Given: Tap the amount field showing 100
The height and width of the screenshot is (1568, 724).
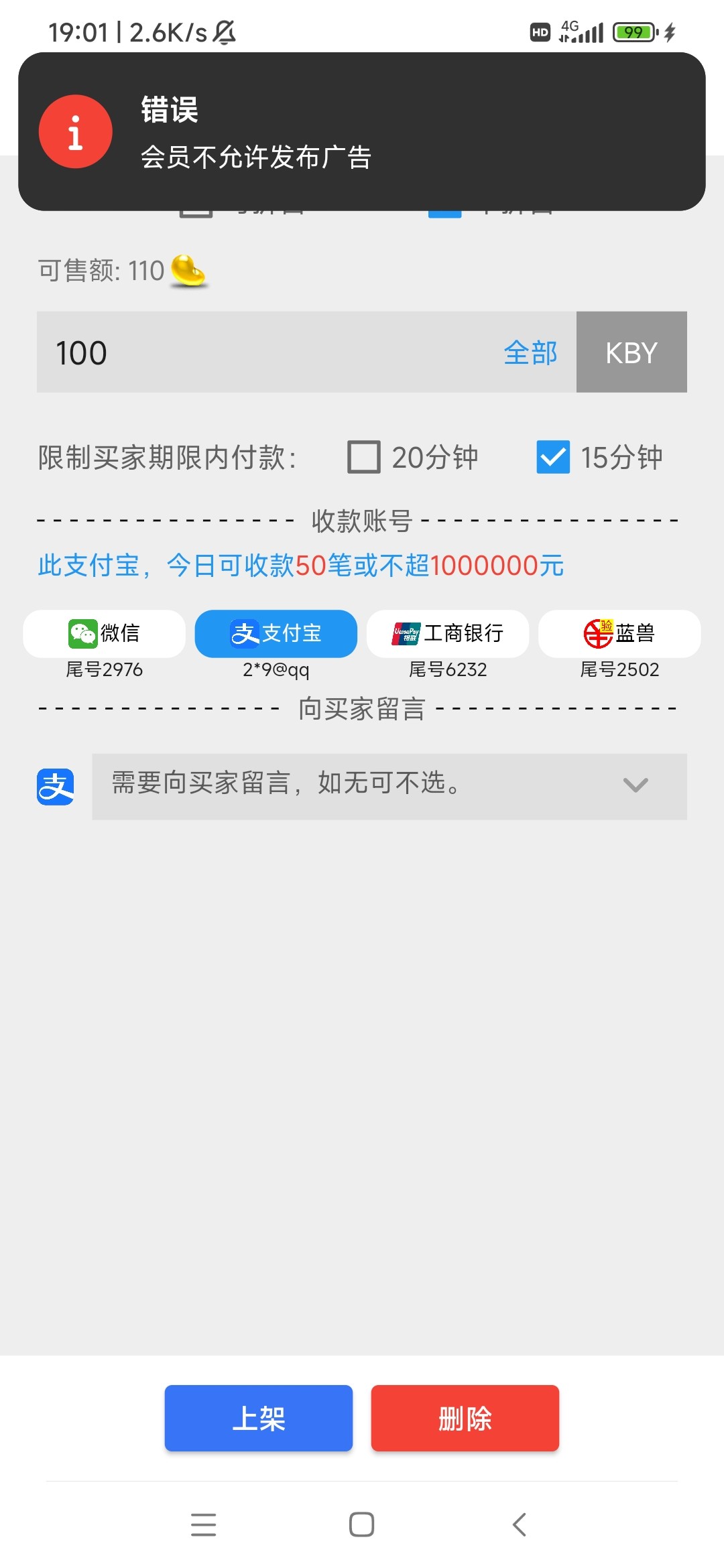Looking at the screenshot, I should 268,352.
